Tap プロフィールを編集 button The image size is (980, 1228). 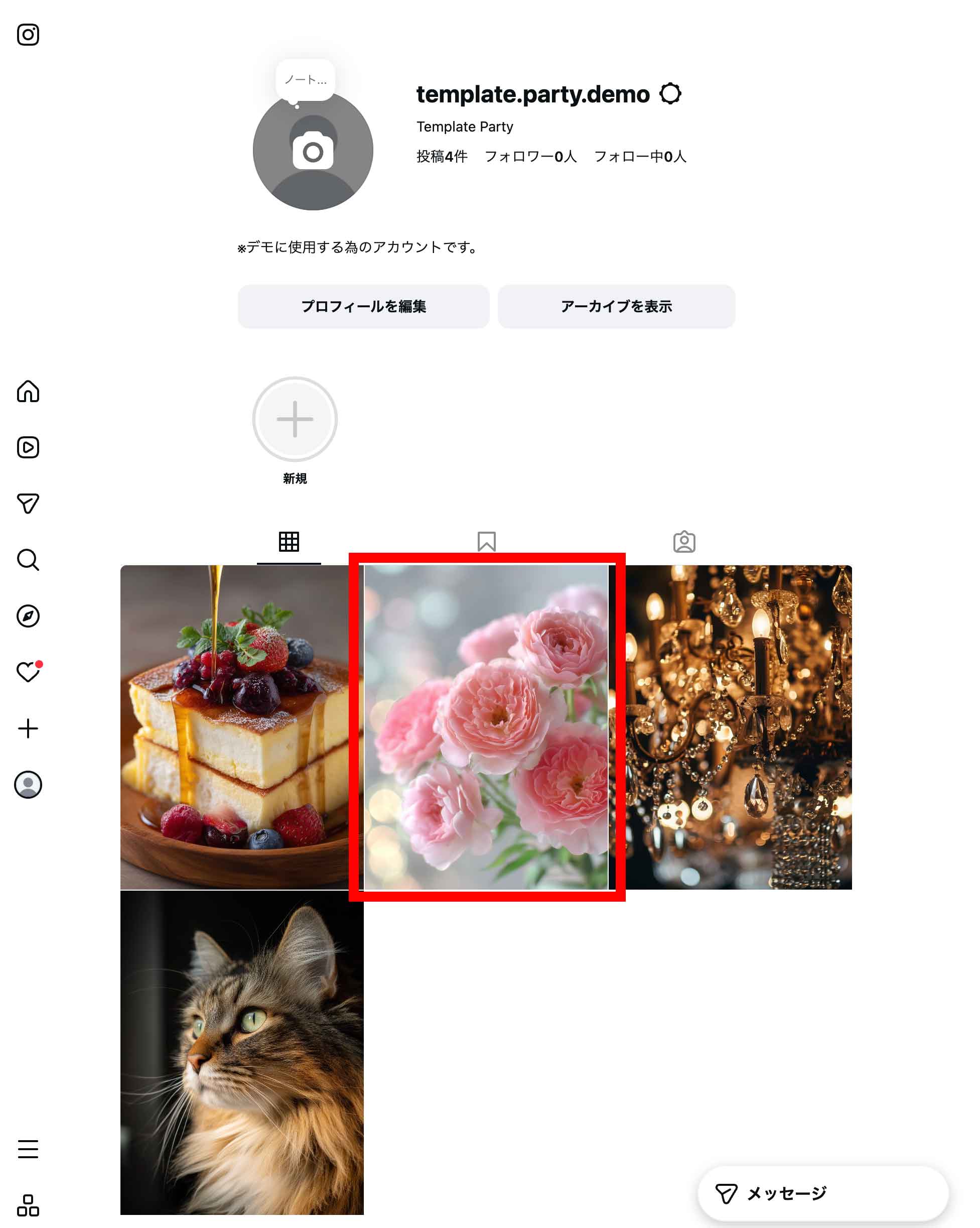[x=363, y=306]
